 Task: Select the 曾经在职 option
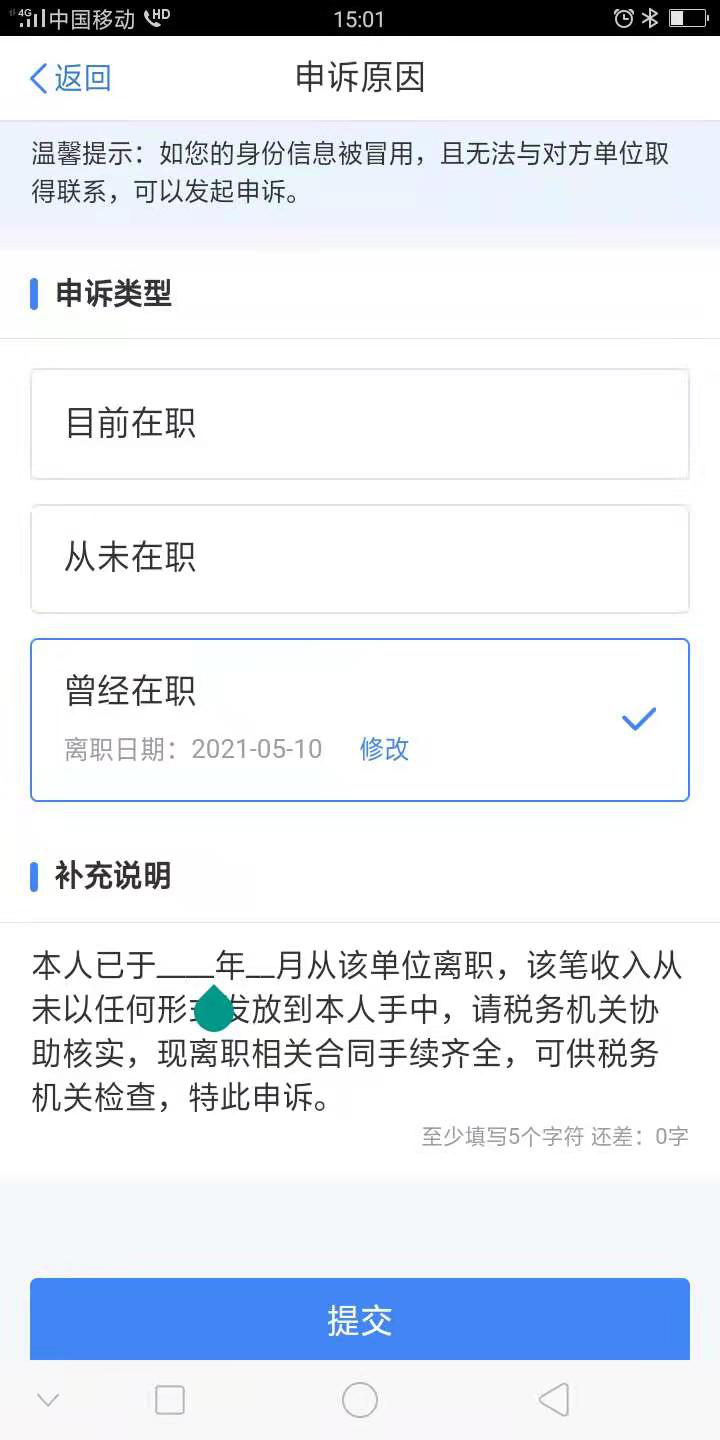360,720
